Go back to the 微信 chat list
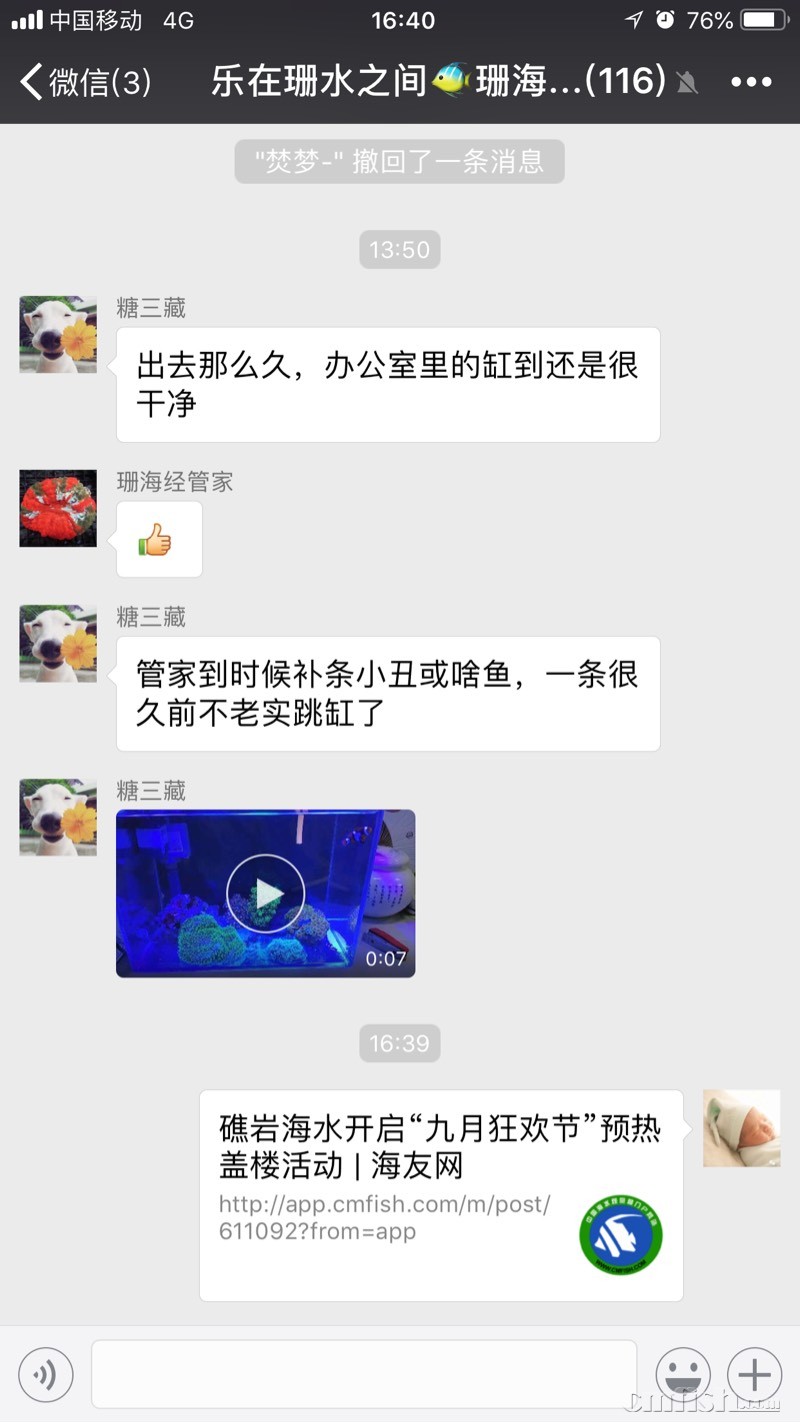This screenshot has width=800, height=1423. [85, 82]
